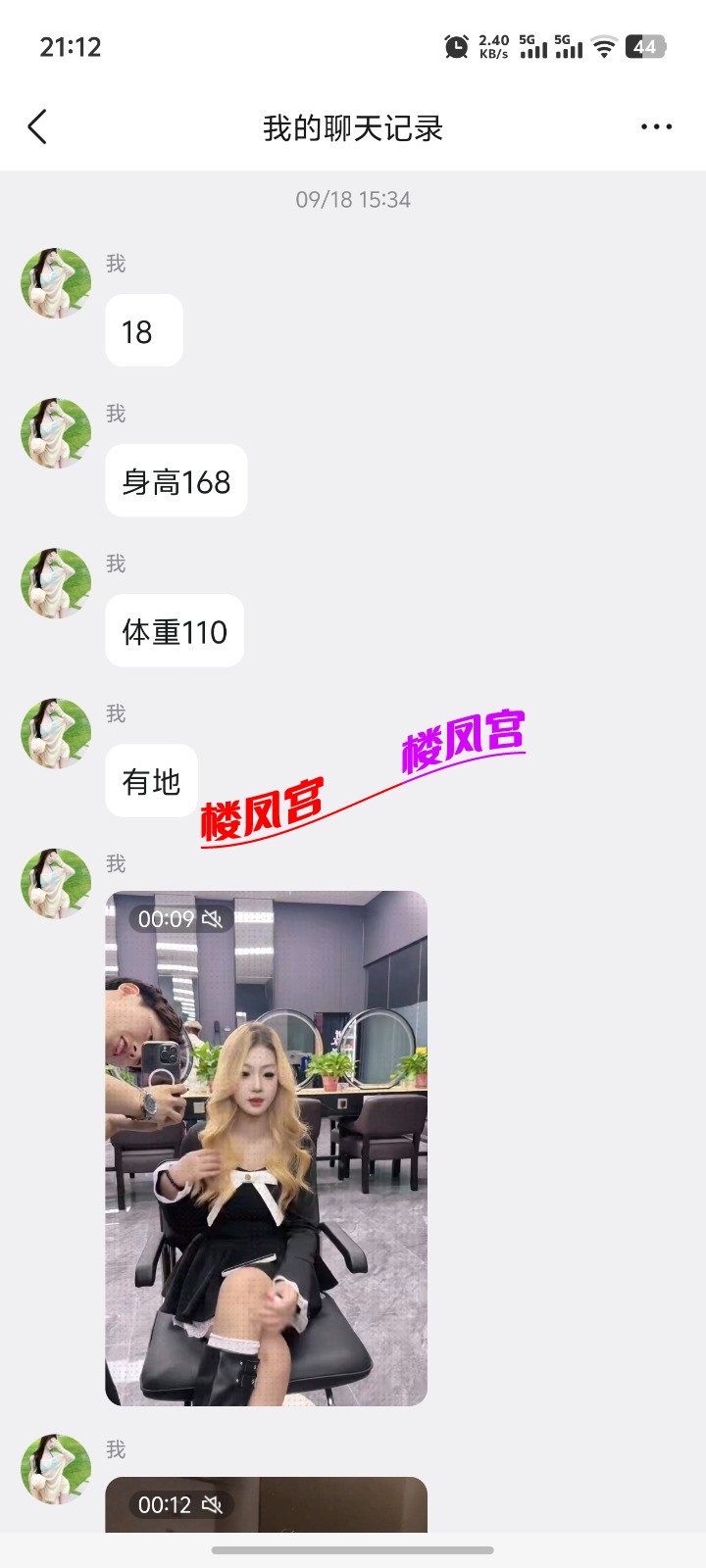Go back from chat records
Viewport: 706px width, 1568px height.
click(37, 127)
